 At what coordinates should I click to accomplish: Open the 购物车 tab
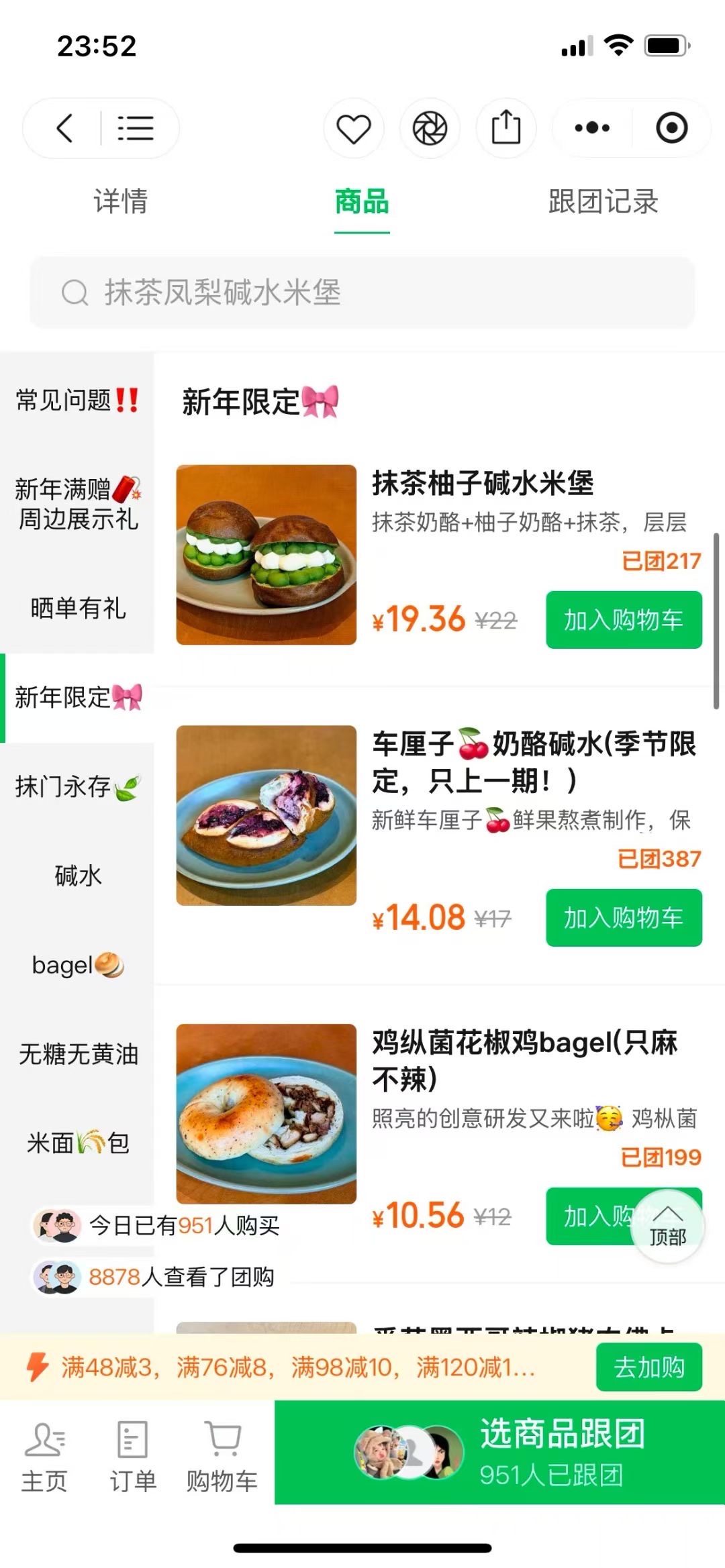click(x=222, y=1456)
